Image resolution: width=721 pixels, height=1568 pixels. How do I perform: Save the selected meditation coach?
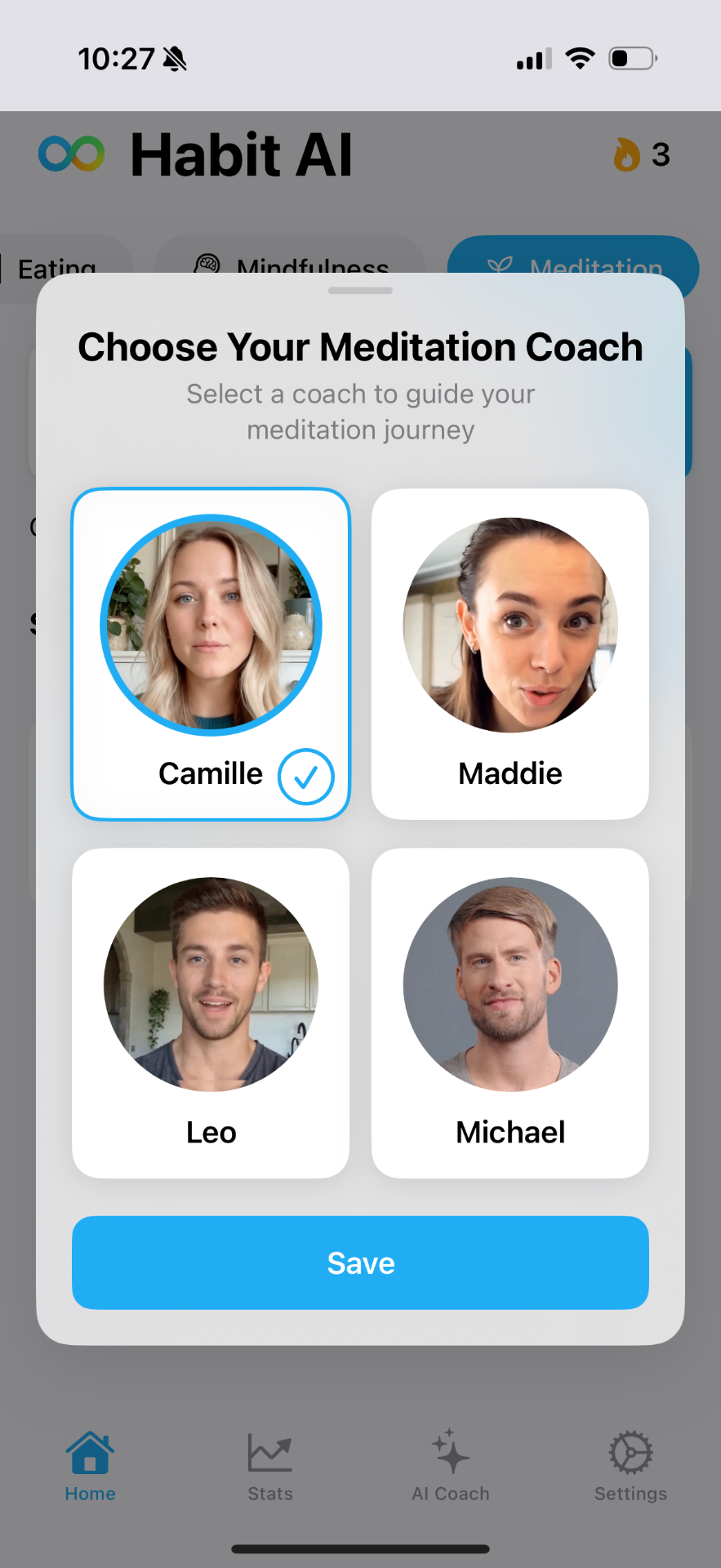(360, 1263)
